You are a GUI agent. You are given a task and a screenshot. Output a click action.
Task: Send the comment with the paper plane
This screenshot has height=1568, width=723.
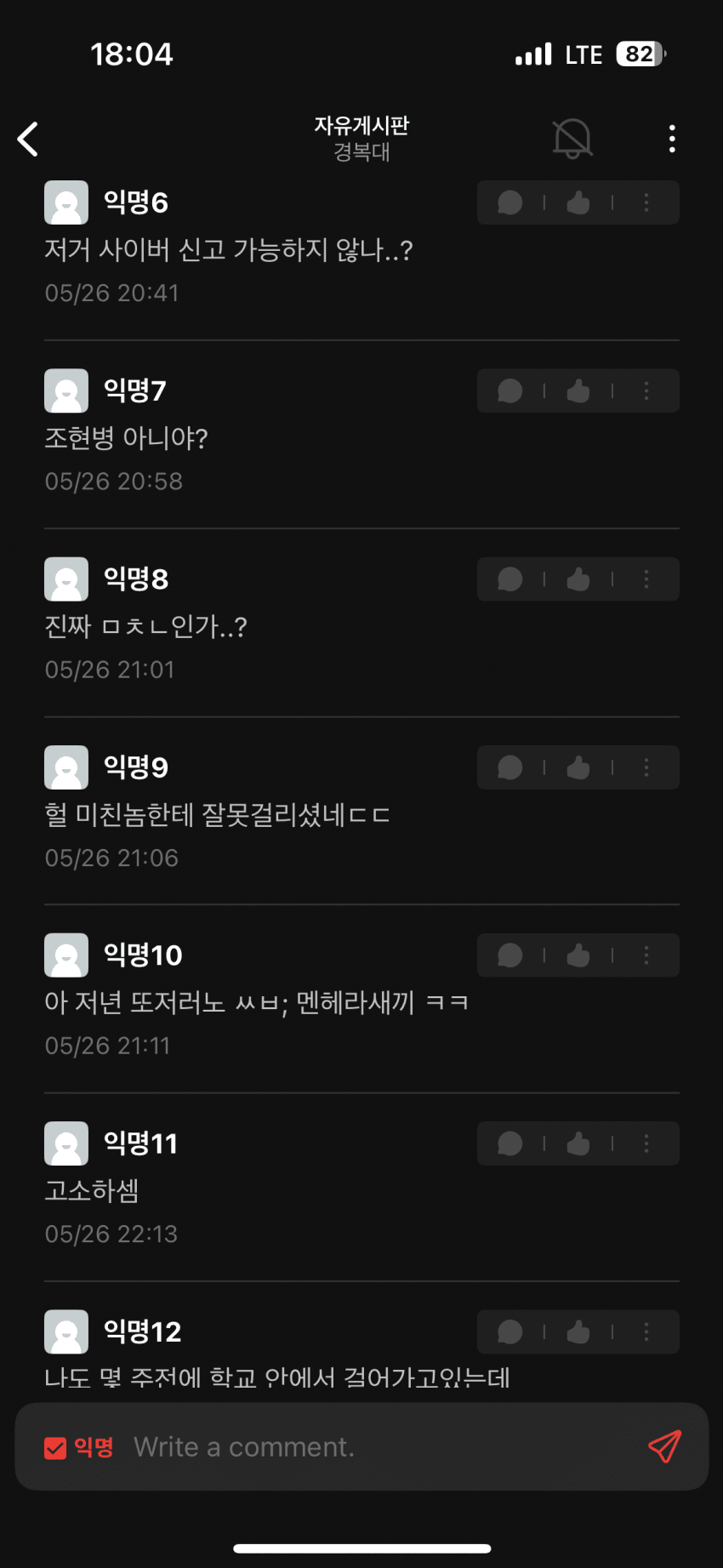664,1446
